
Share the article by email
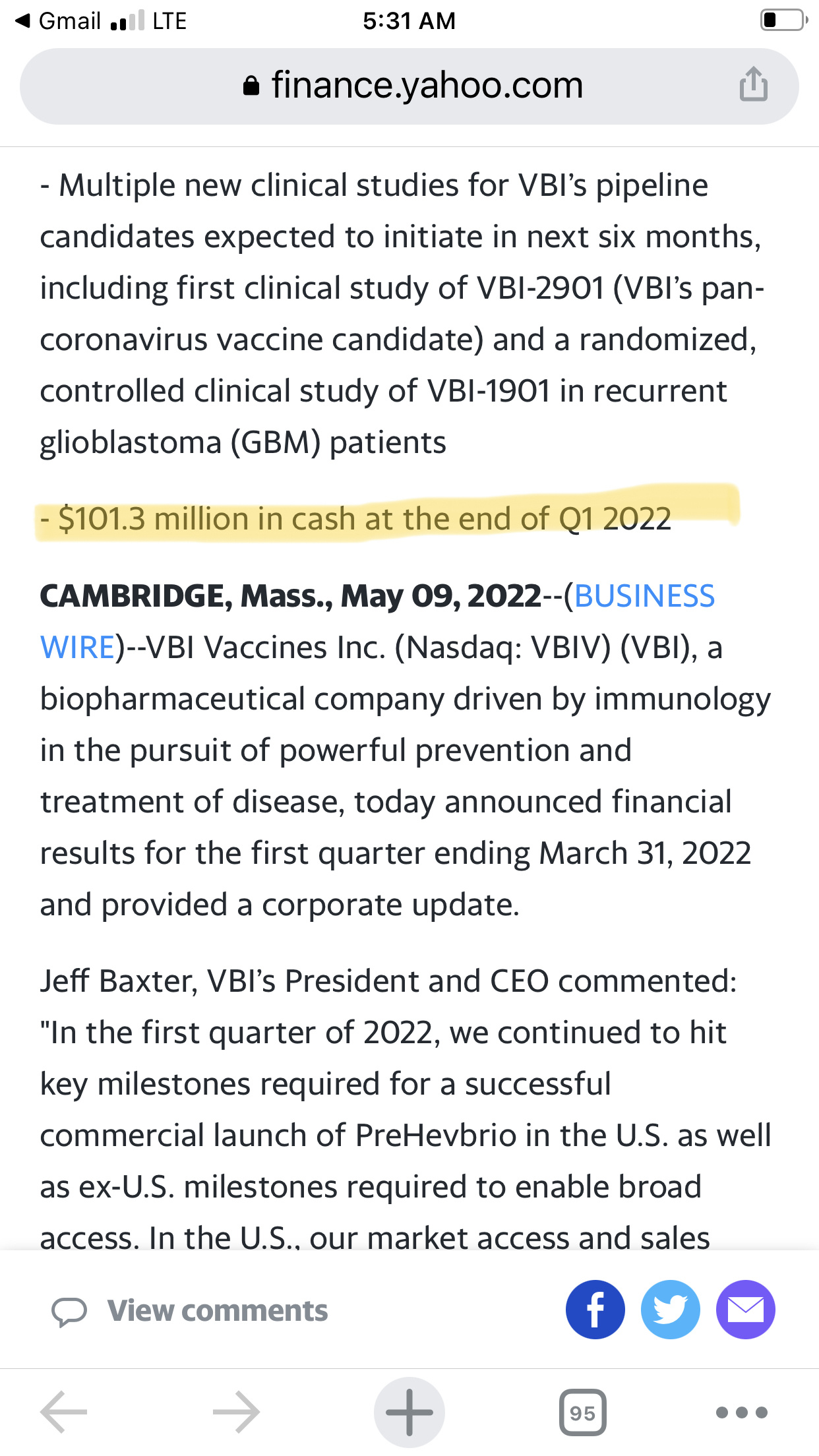(745, 1310)
